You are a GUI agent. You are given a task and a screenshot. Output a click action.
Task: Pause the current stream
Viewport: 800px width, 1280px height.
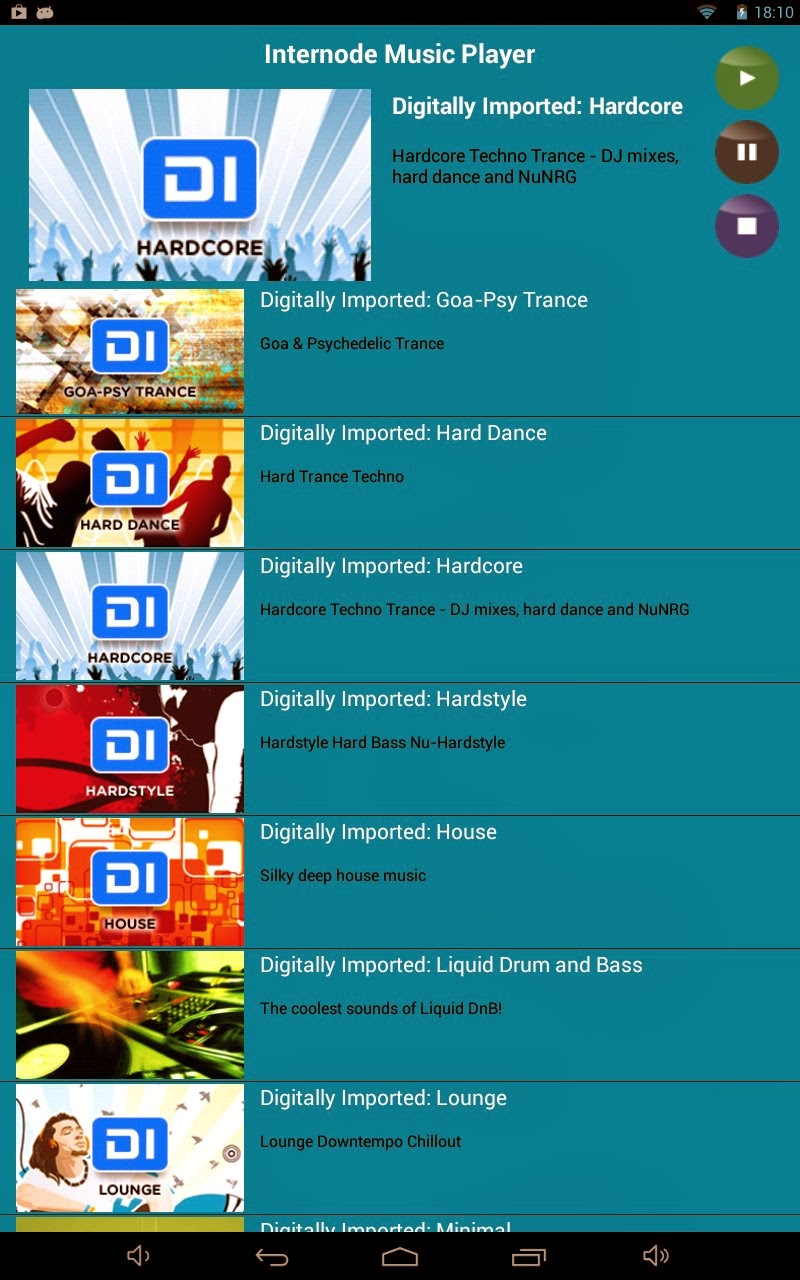click(747, 152)
